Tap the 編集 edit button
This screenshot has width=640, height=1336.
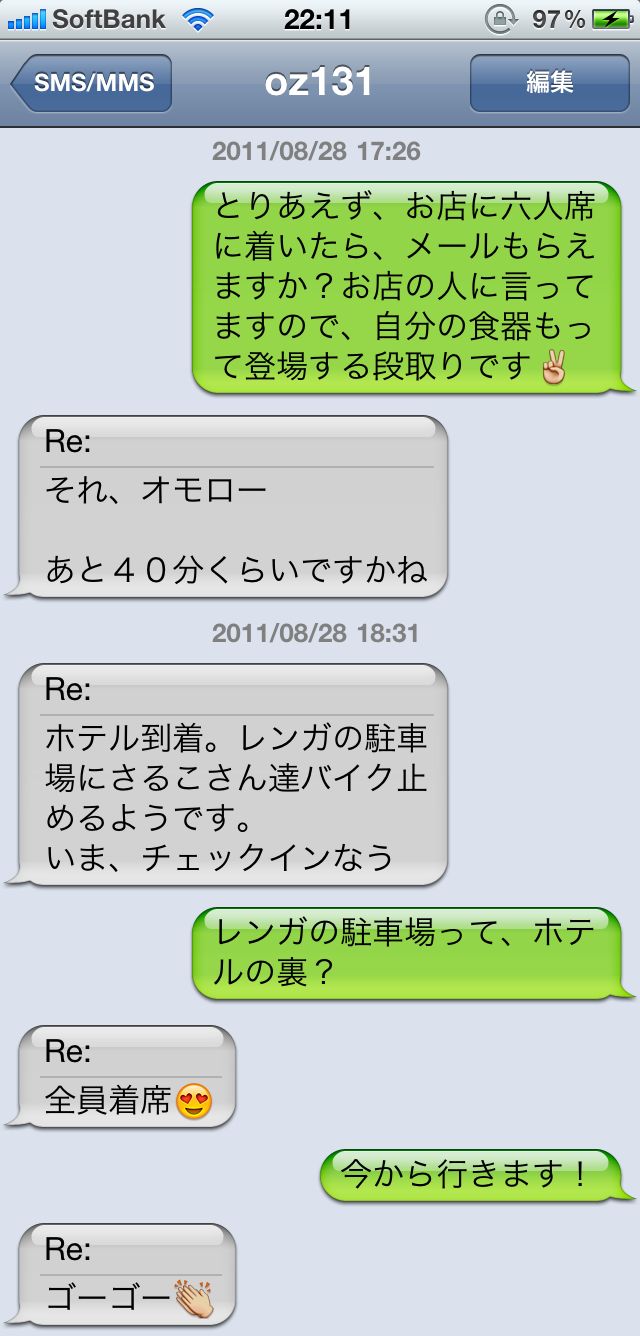(550, 83)
